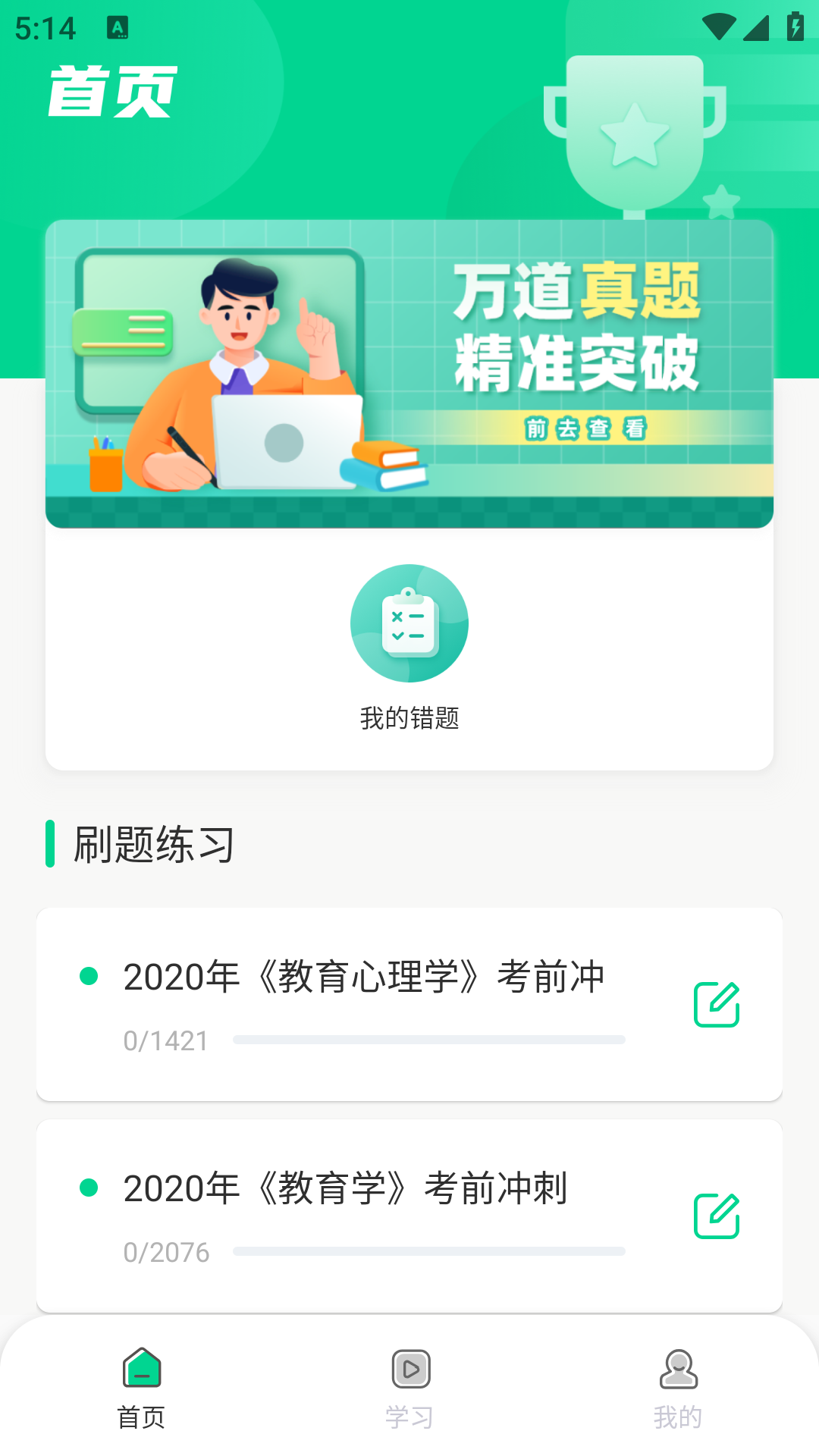The width and height of the screenshot is (819, 1456).
Task: Tap the pencil icon on 教育心理学 card
Action: click(x=716, y=1003)
